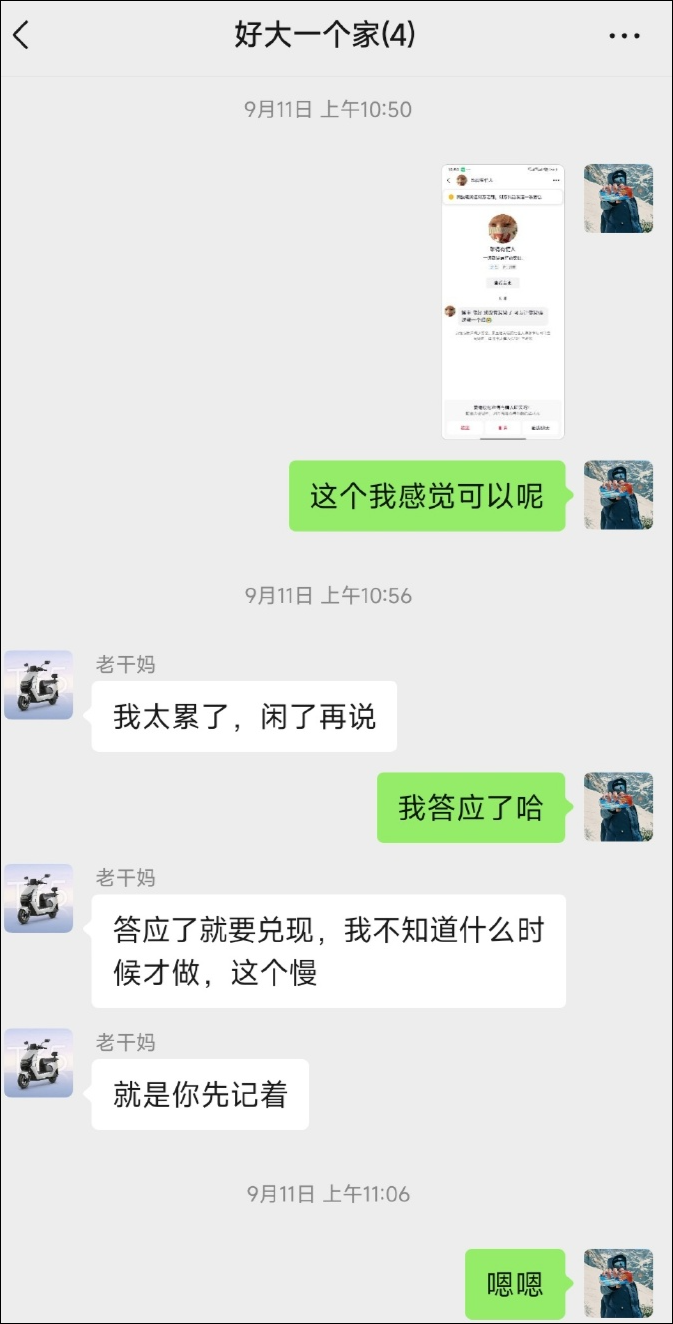The image size is (673, 1324).
Task: Open the avatar next to "嗯嗯"
Action: point(618,1283)
